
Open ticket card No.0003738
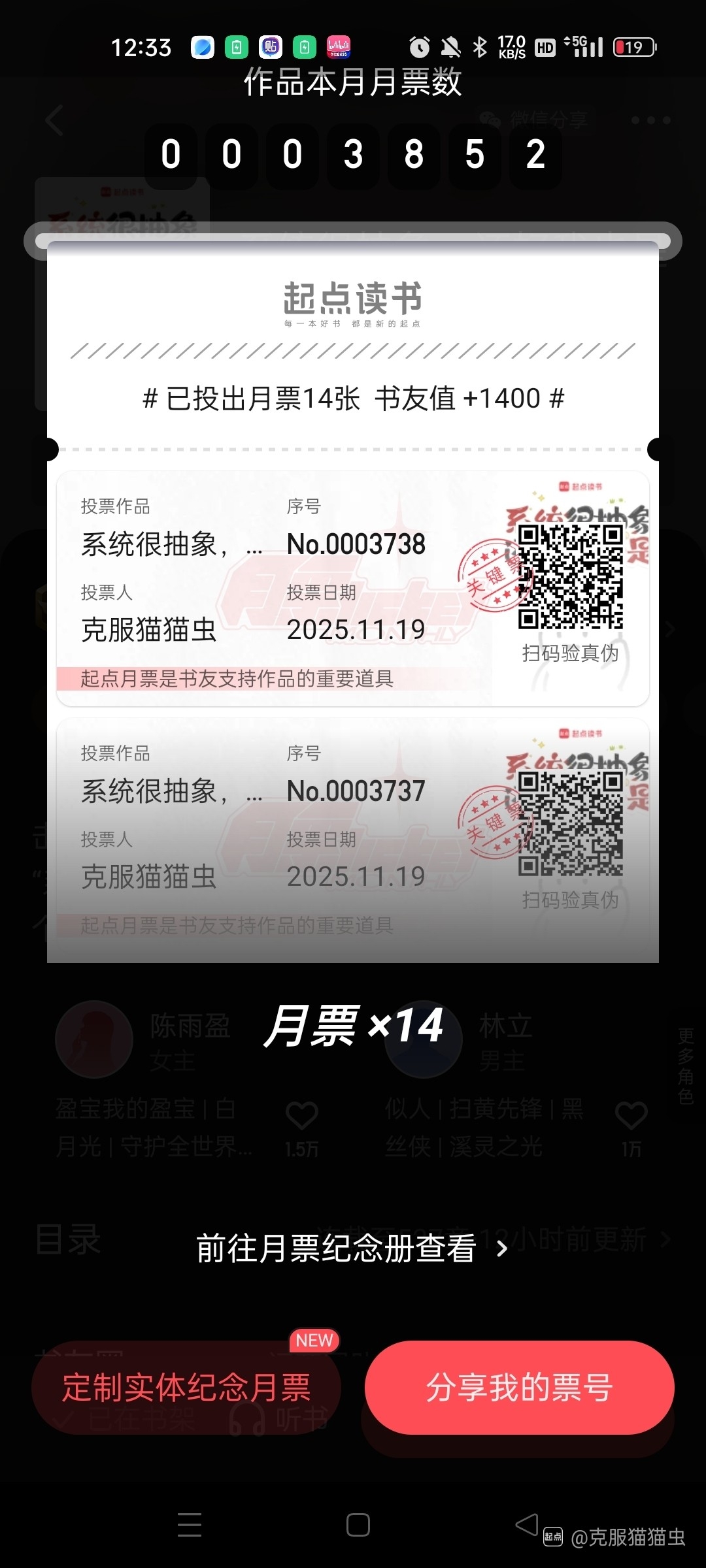(x=353, y=588)
